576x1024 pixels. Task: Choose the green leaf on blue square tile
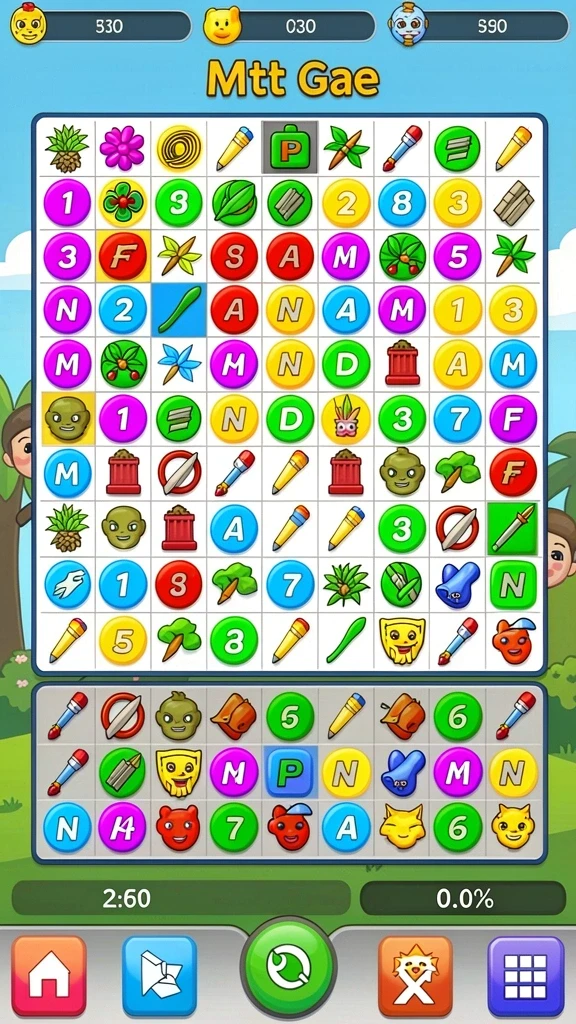click(x=178, y=310)
